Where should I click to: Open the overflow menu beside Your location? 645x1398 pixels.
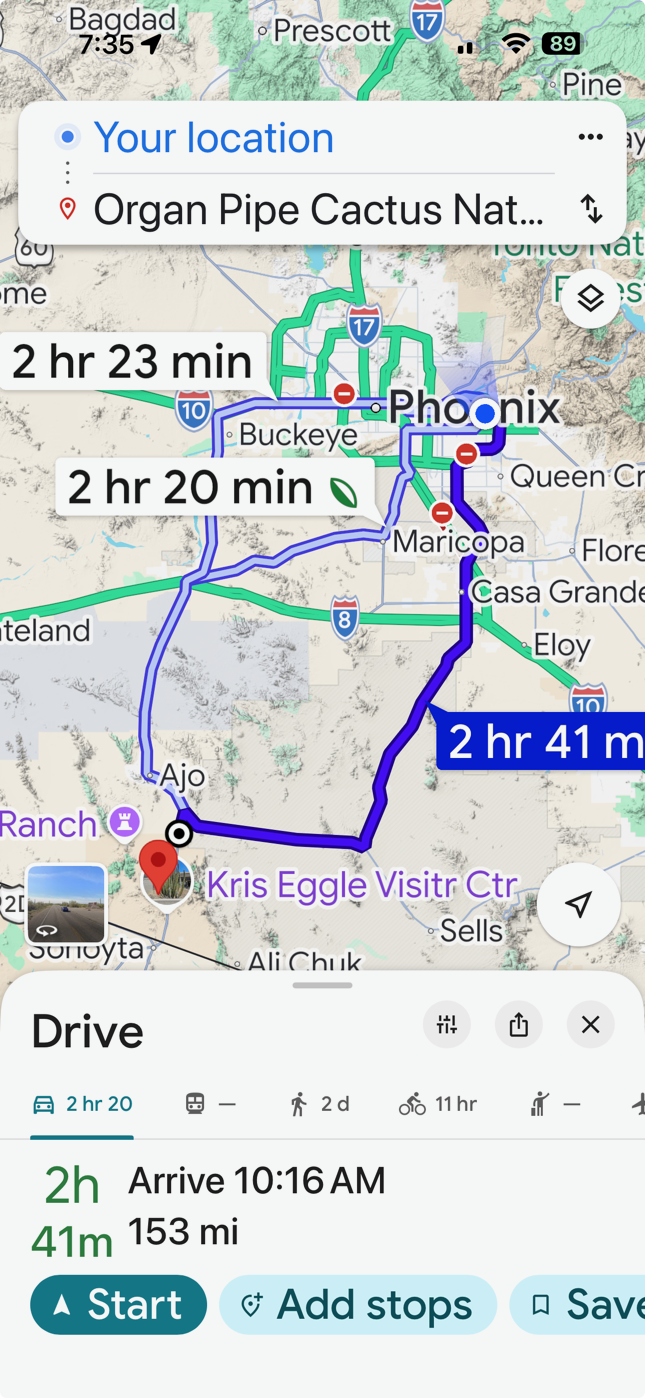pyautogui.click(x=590, y=137)
